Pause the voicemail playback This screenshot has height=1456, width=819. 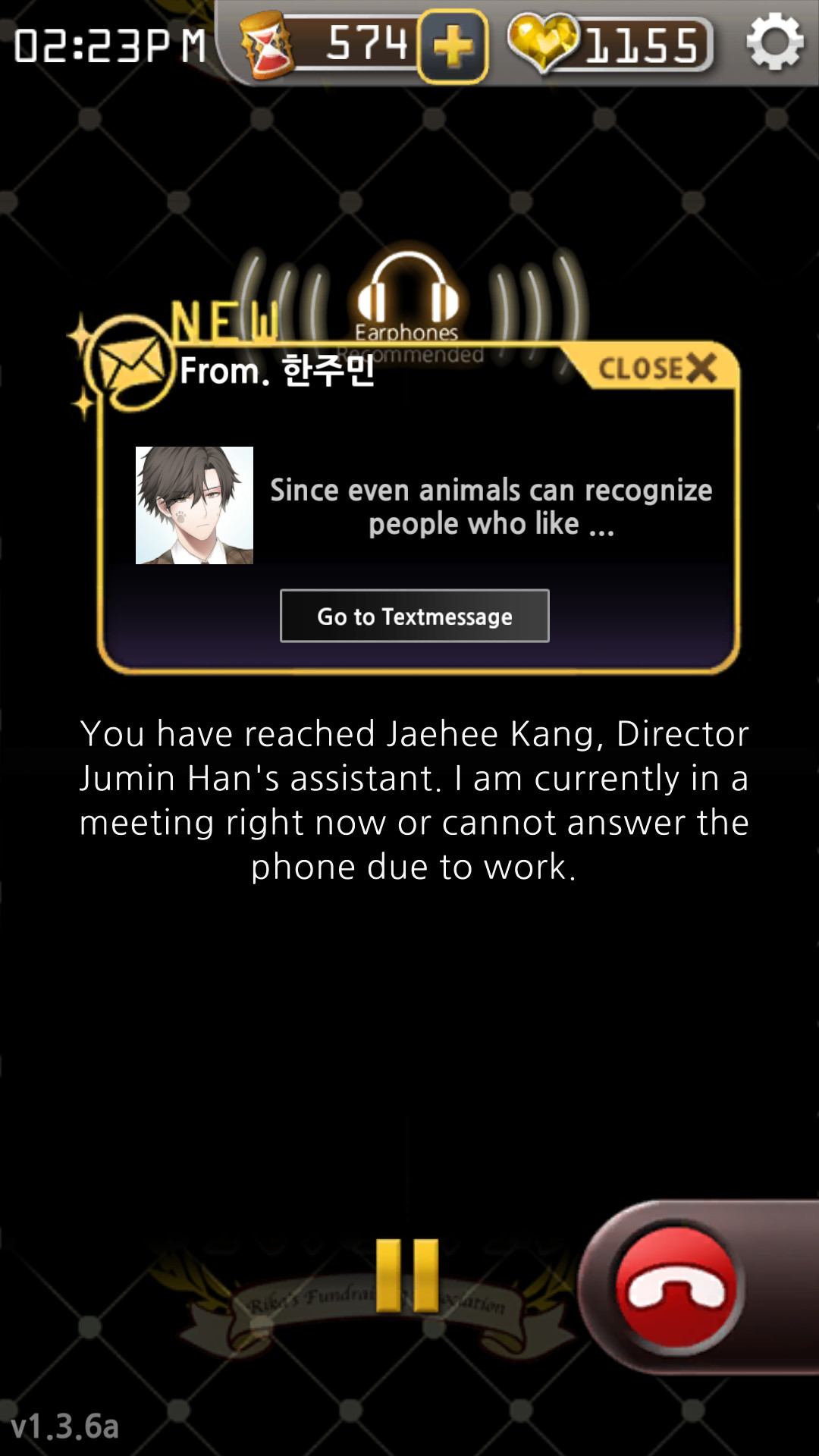coord(407,1276)
